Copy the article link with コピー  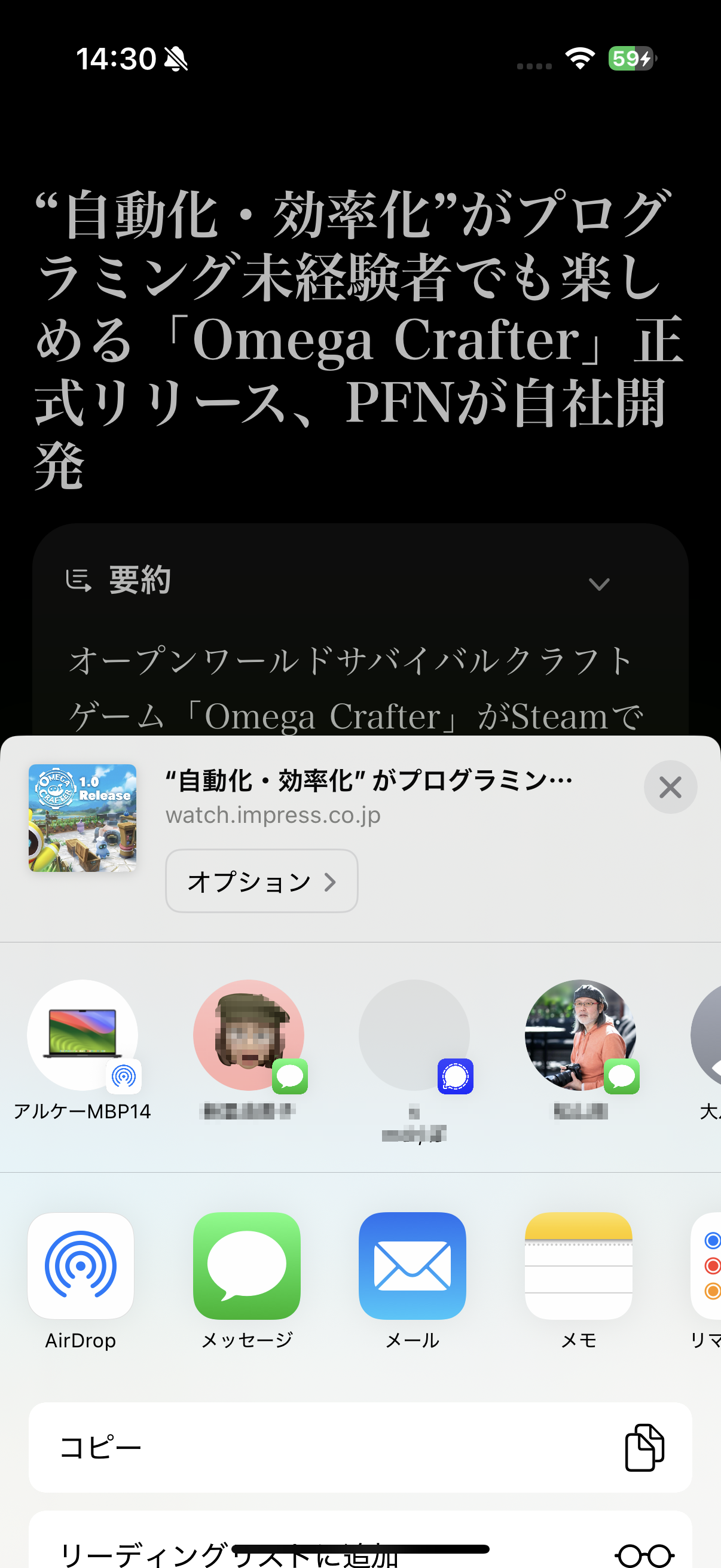(x=360, y=1447)
